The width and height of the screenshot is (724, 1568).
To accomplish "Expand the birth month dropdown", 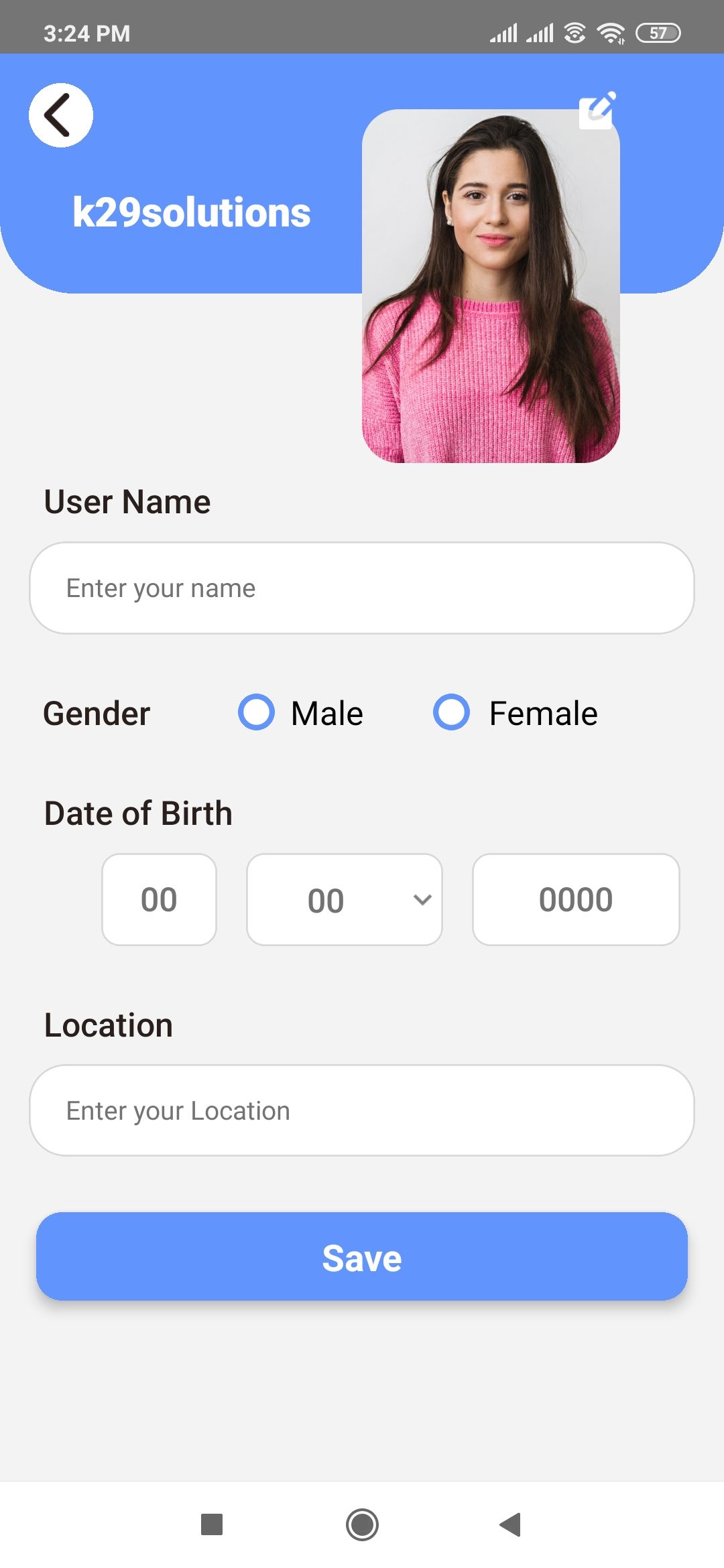I will click(345, 899).
